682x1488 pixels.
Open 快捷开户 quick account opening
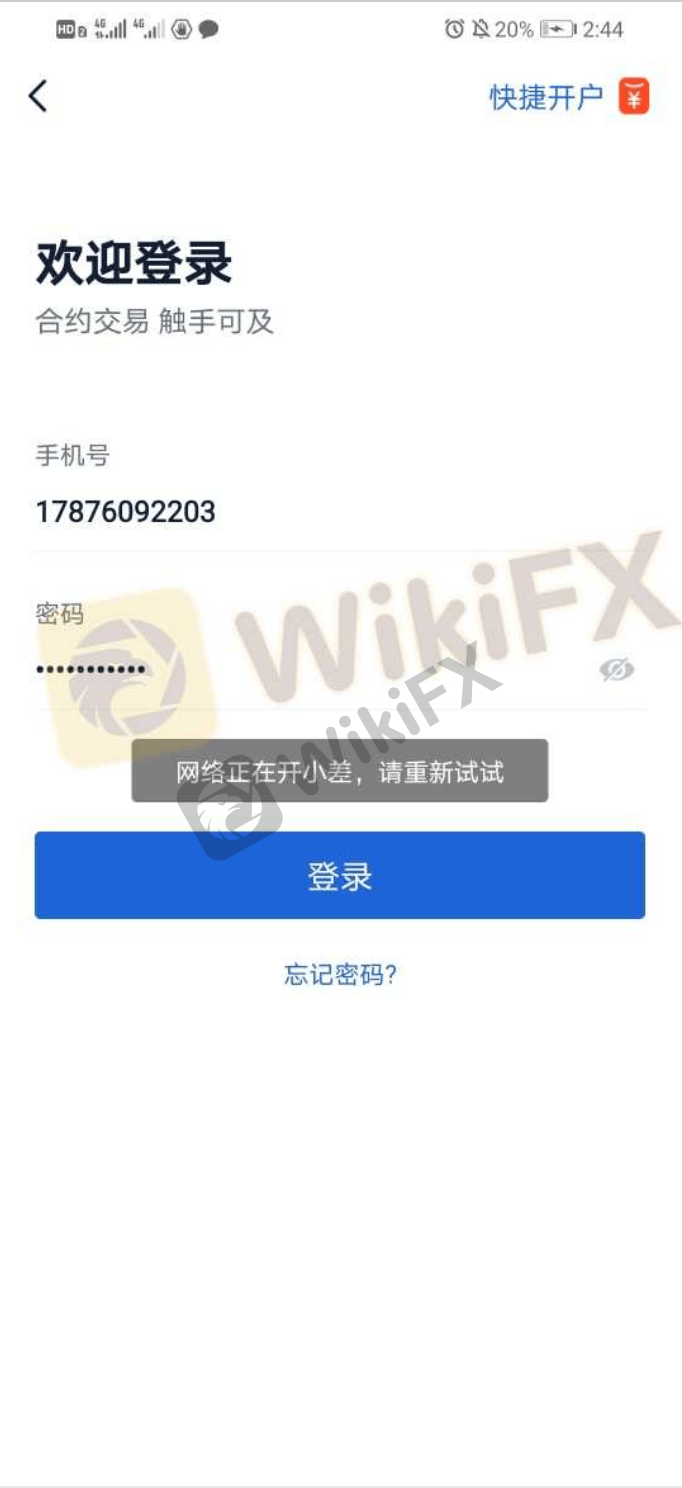click(x=546, y=97)
